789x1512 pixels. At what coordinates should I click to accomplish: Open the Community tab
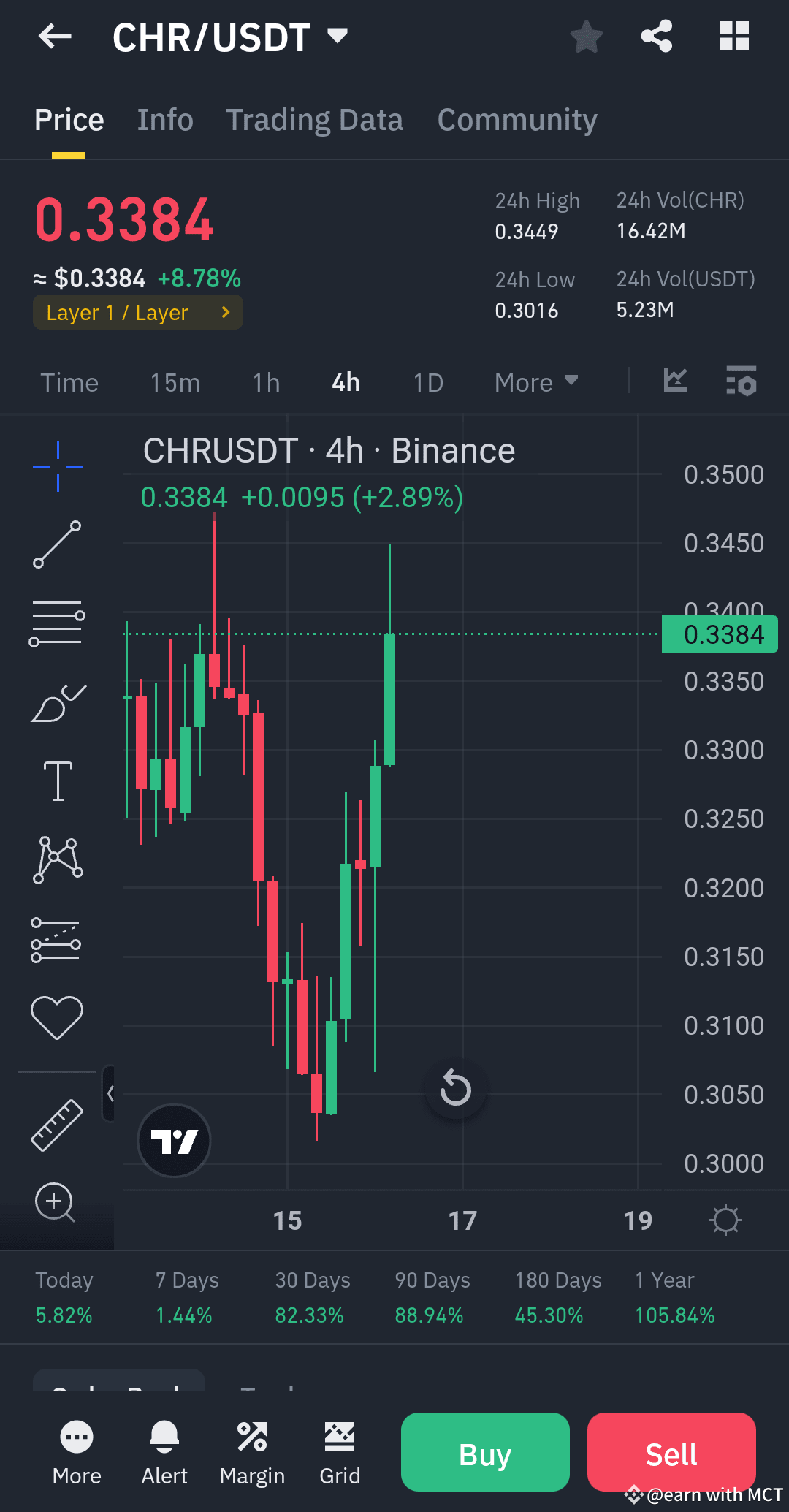point(517,119)
